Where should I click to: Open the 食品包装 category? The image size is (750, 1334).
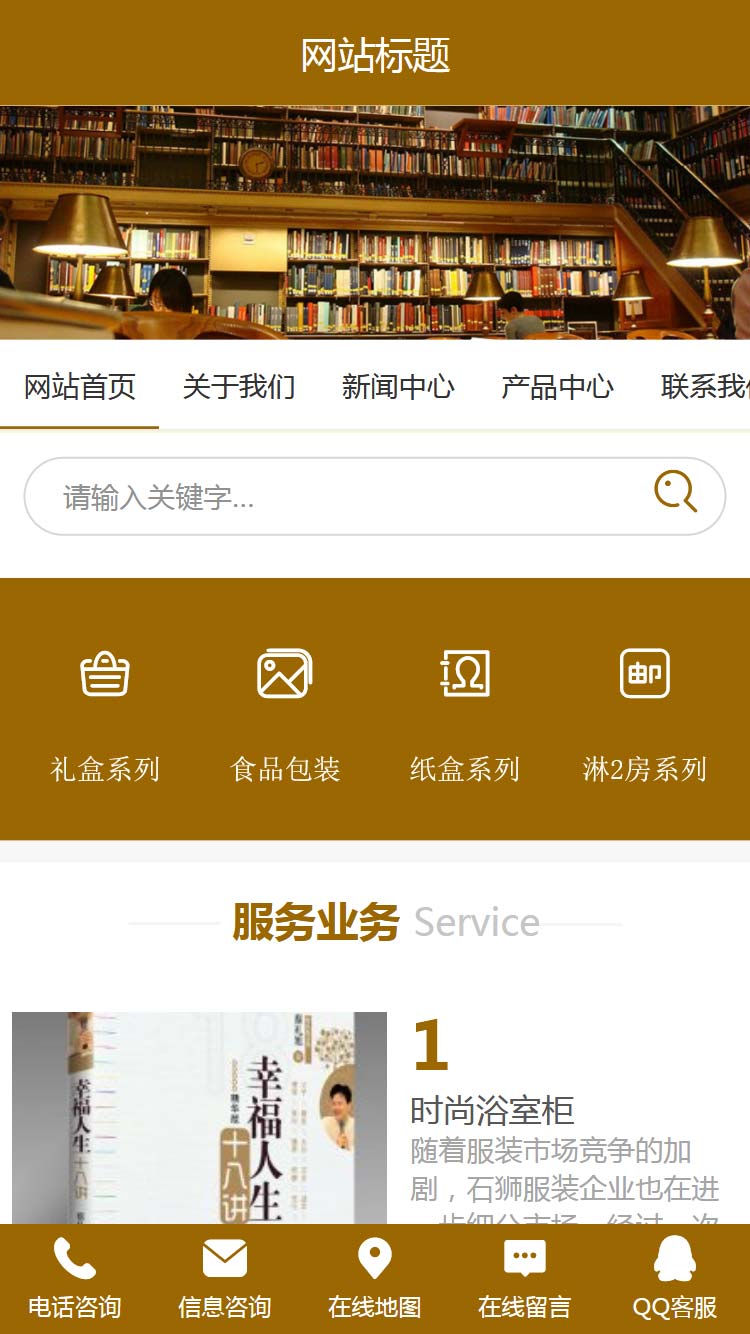pos(285,710)
